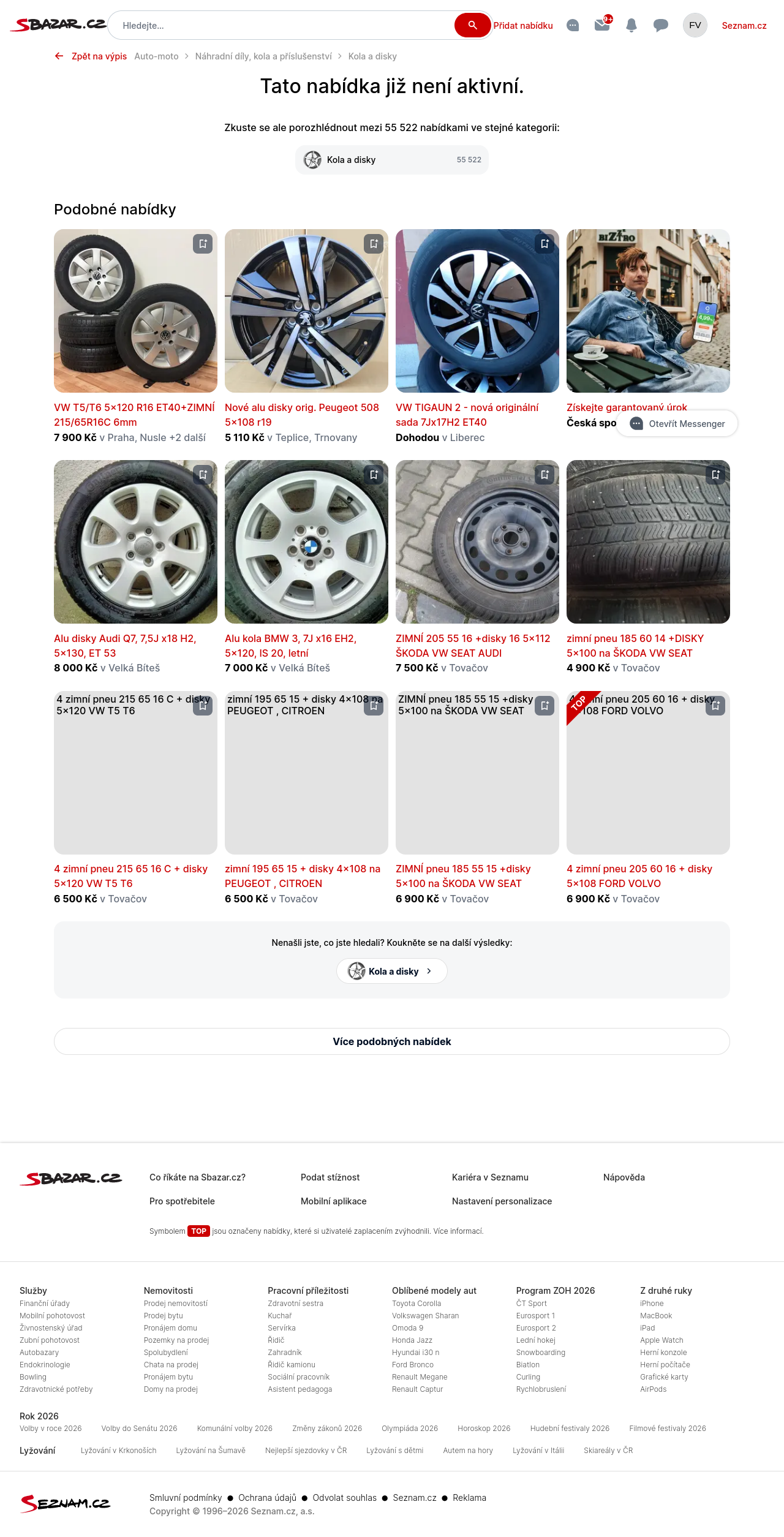Open the mail envelope inbox
784x1537 pixels.
[x=602, y=25]
